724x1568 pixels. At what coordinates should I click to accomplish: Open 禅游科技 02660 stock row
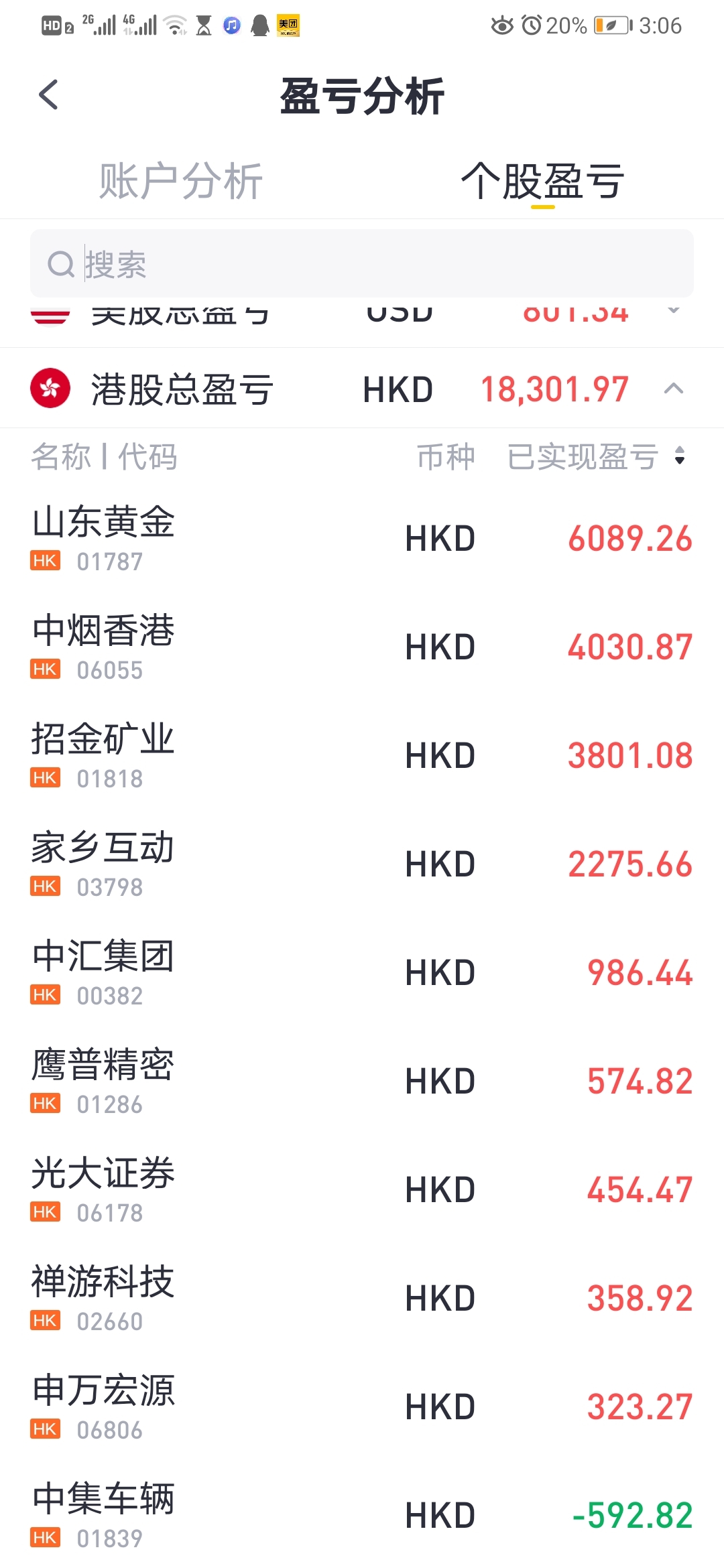[x=362, y=1299]
